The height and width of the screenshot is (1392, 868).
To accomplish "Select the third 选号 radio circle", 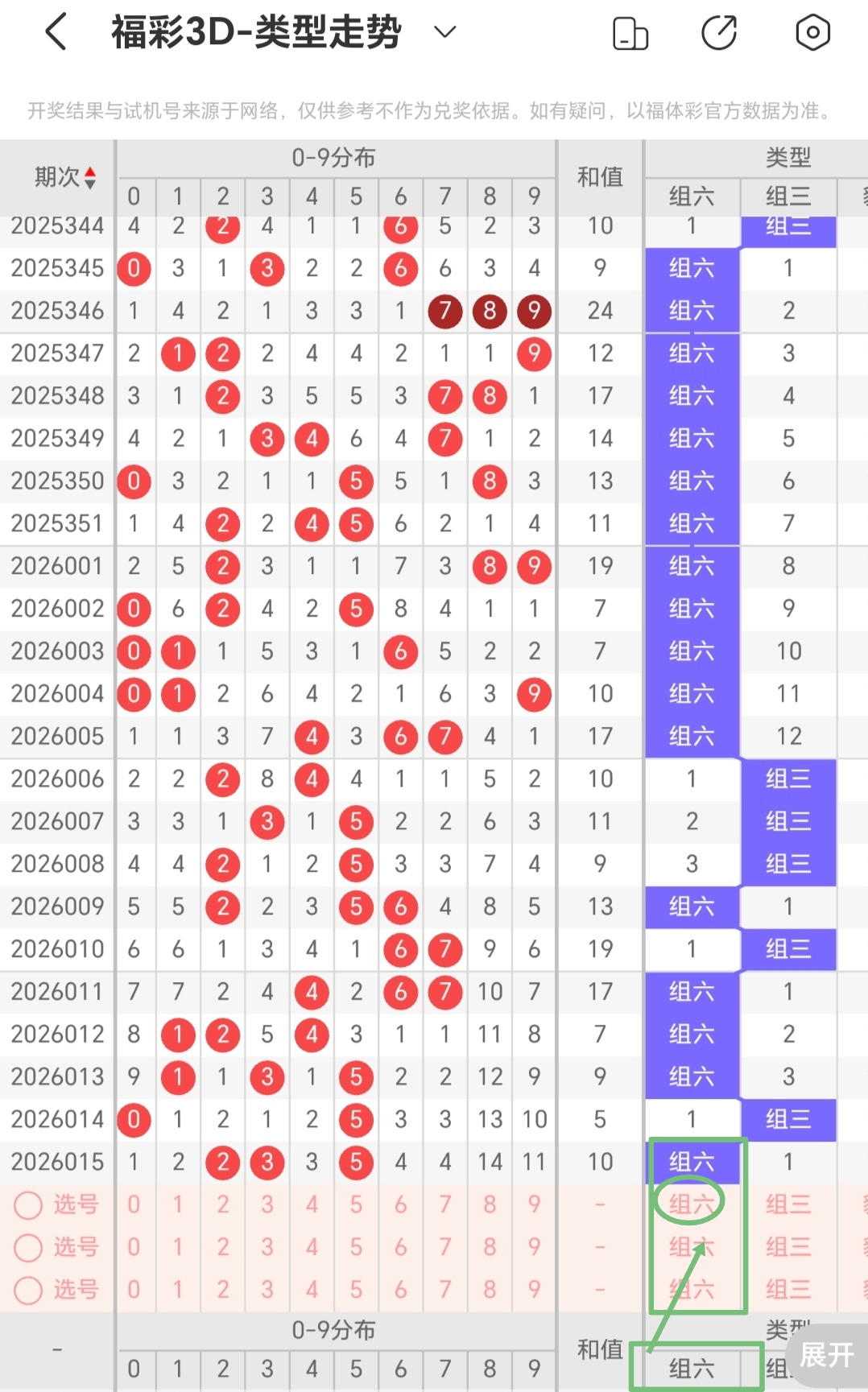I will [29, 1290].
